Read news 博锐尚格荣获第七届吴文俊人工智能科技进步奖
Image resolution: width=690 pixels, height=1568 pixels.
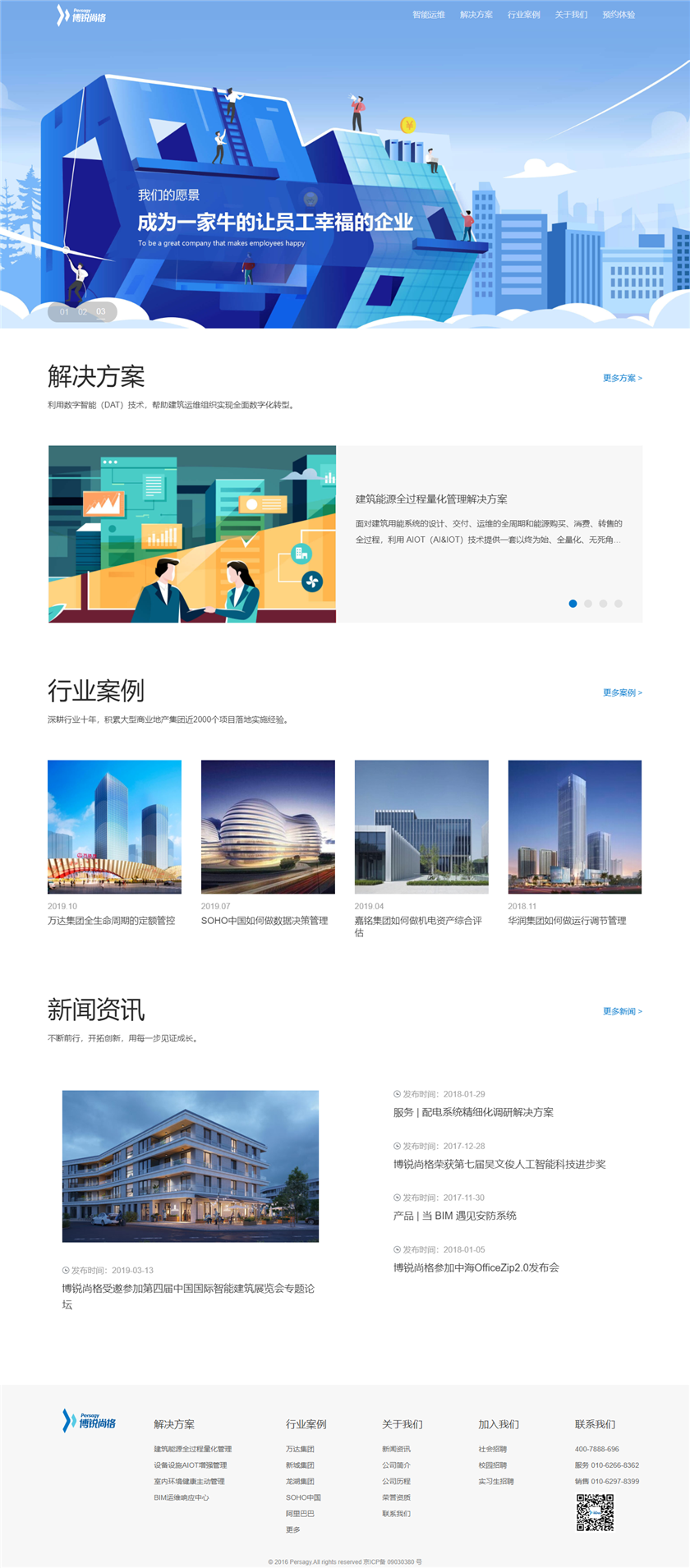pyautogui.click(x=499, y=1165)
